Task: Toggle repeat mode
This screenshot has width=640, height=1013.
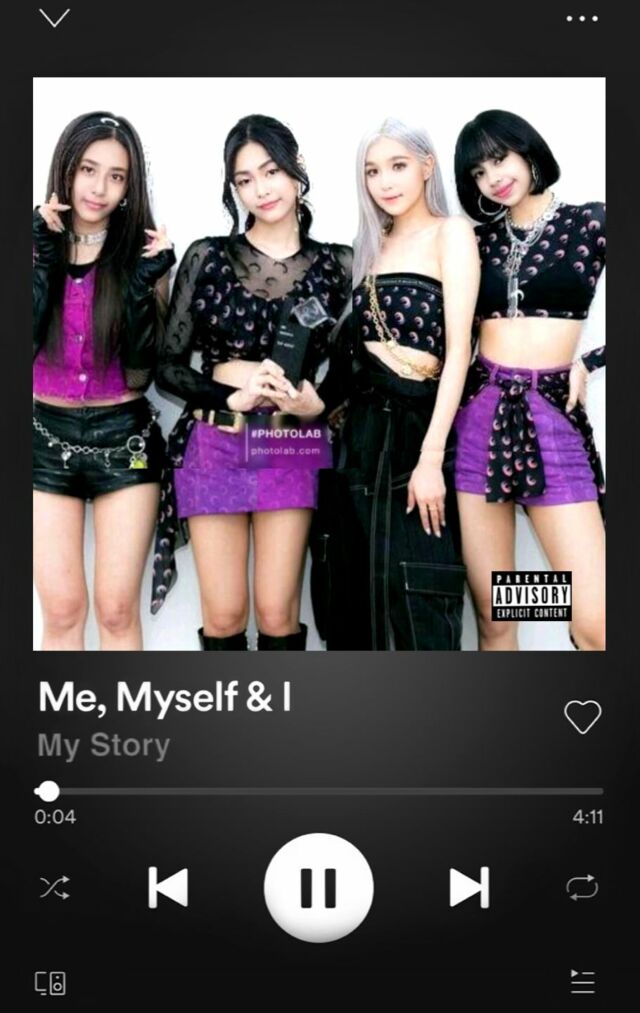Action: click(582, 887)
